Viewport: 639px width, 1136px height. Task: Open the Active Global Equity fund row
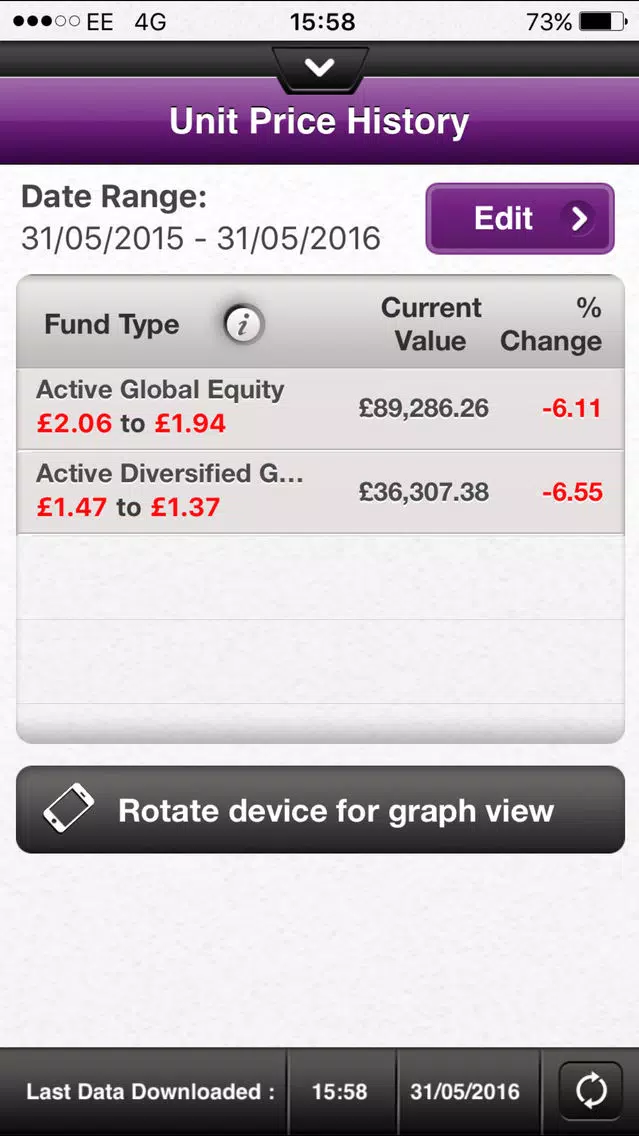(320, 409)
